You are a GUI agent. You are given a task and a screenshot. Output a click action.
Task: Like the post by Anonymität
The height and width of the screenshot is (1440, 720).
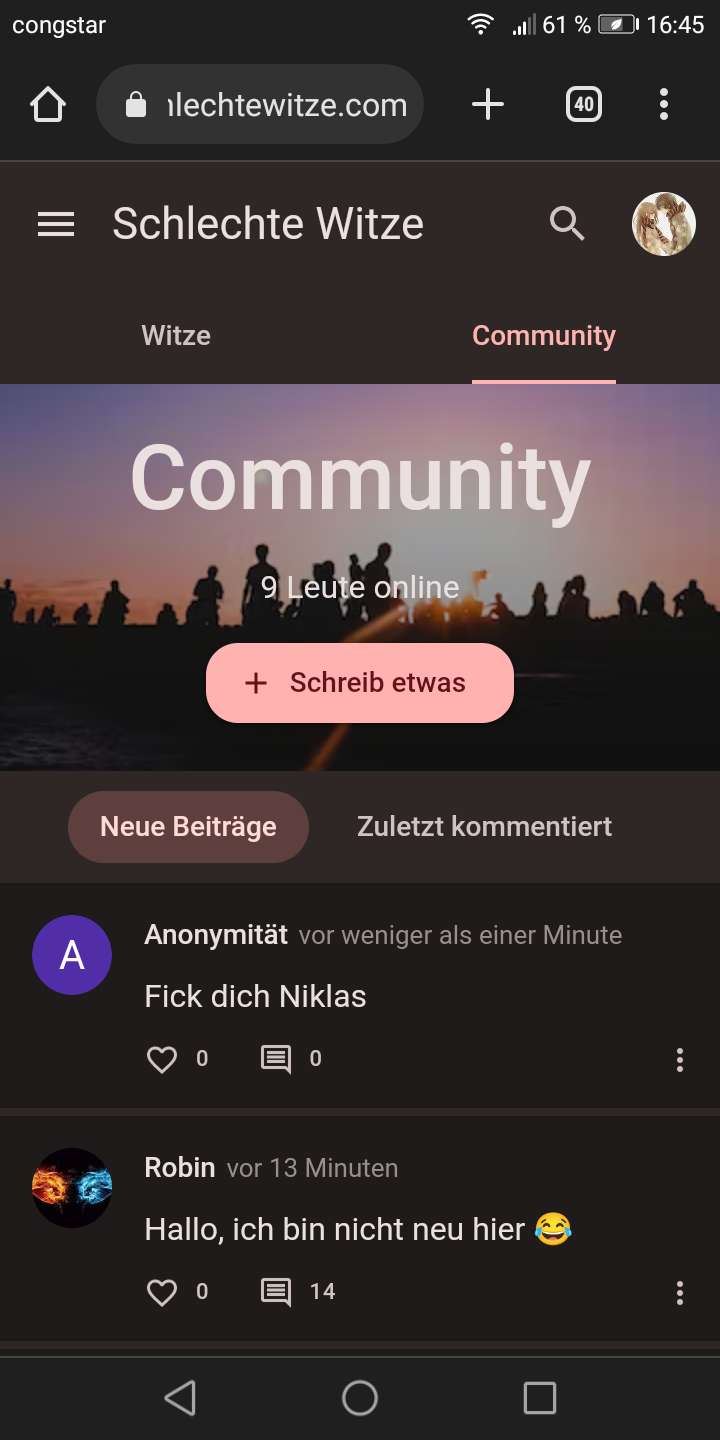162,1059
